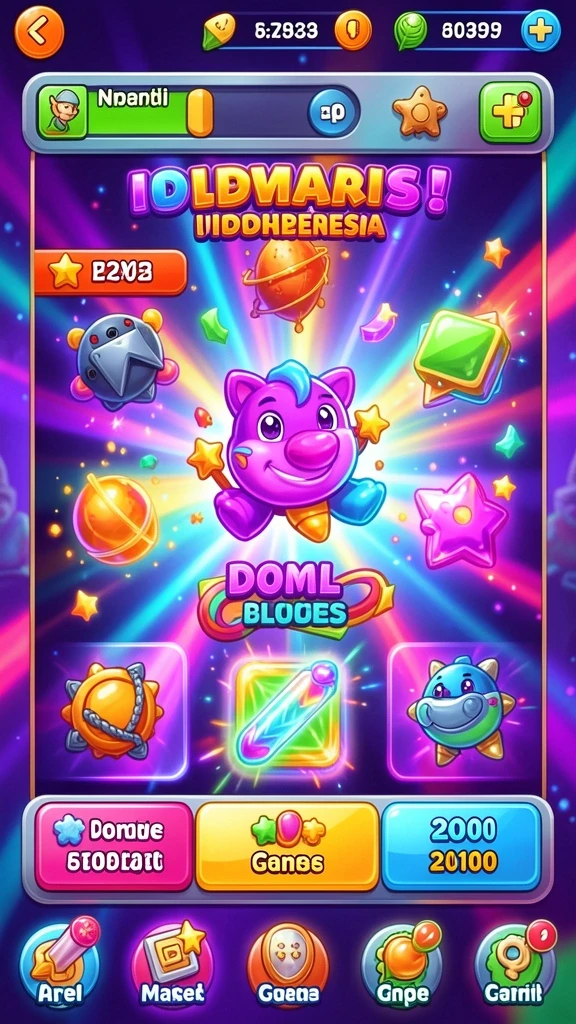Image resolution: width=576 pixels, height=1024 pixels.
Task: Tap the round blue 'ap' button
Action: [x=332, y=113]
